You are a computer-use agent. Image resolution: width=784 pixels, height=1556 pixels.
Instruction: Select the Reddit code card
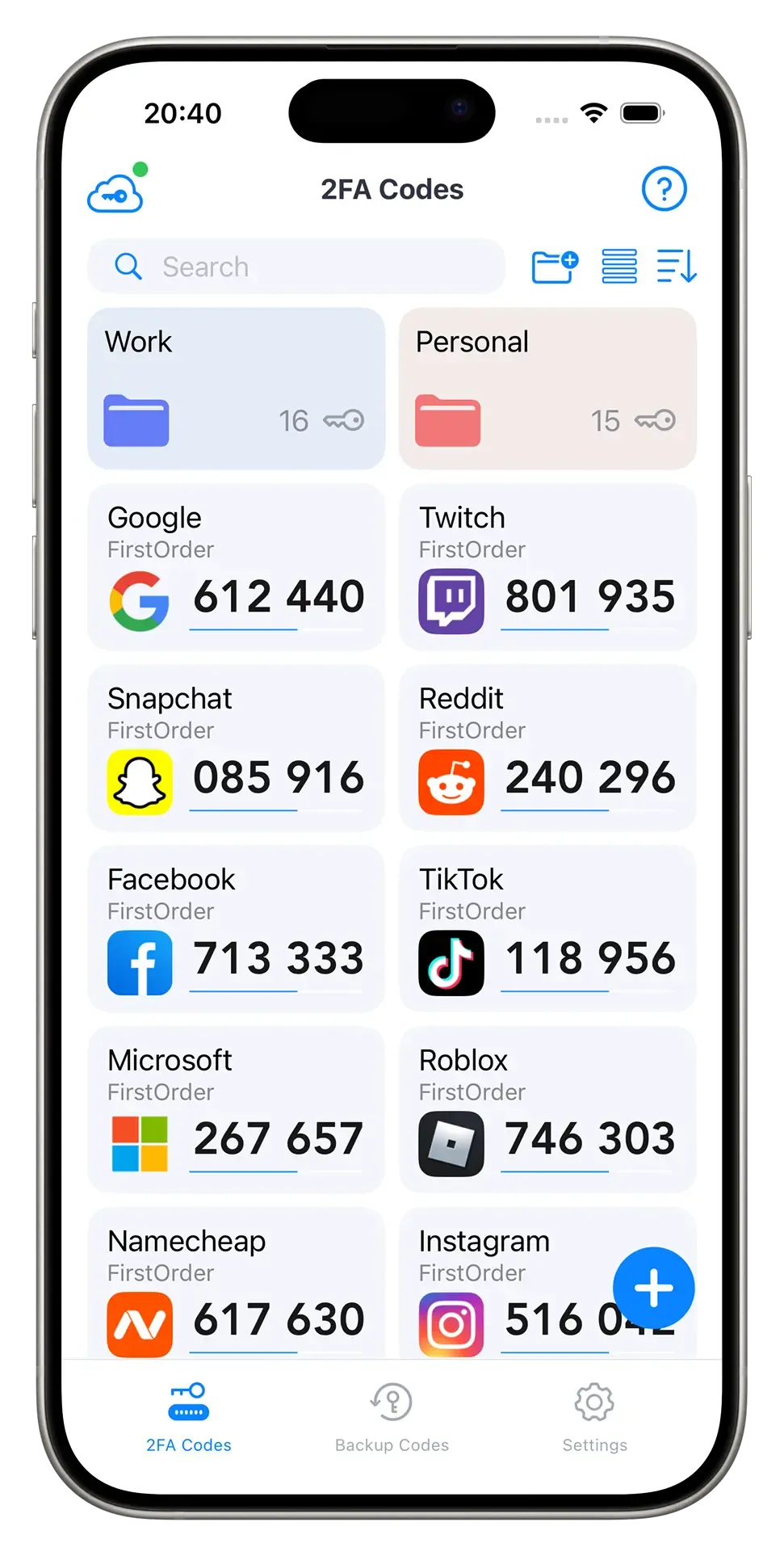(x=547, y=748)
